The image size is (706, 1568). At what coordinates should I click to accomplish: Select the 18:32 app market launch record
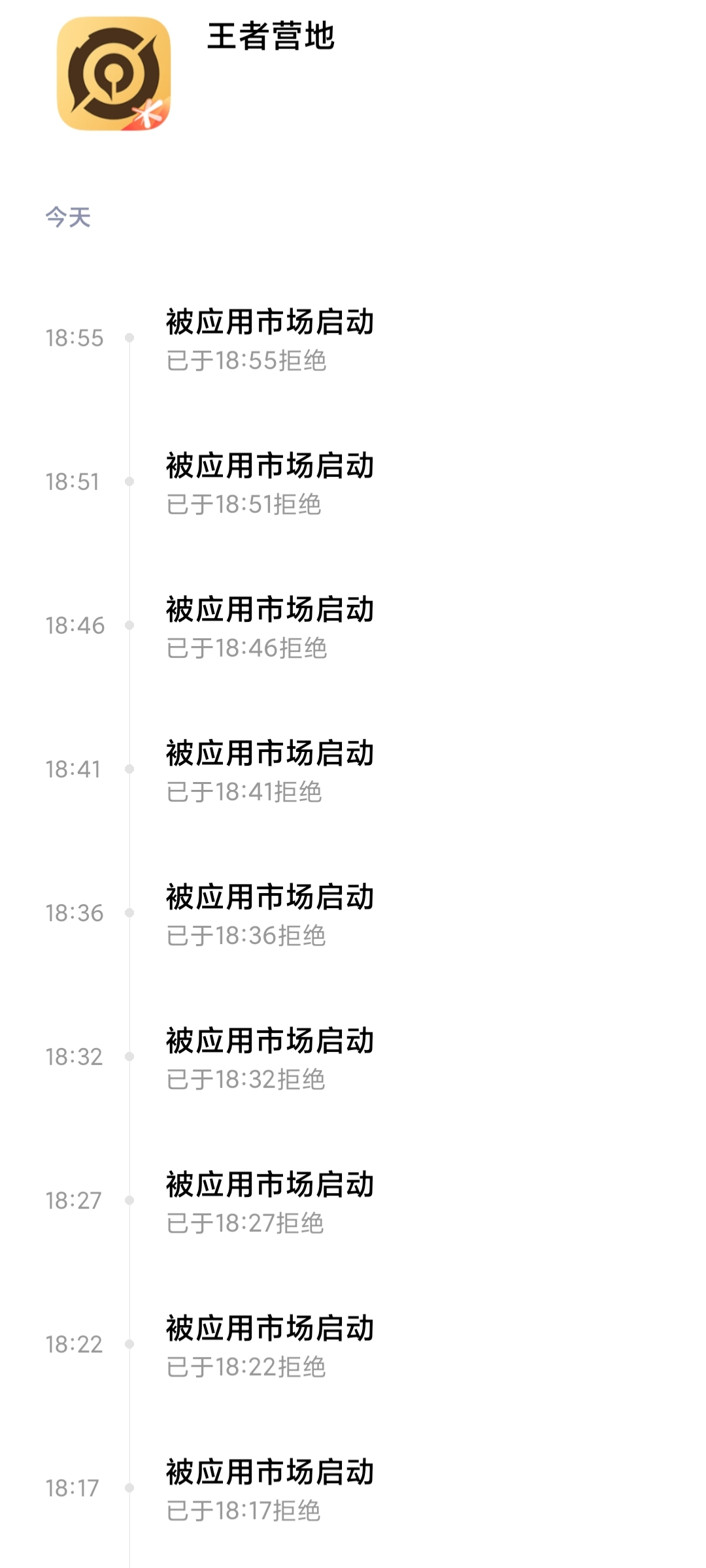click(x=269, y=1057)
